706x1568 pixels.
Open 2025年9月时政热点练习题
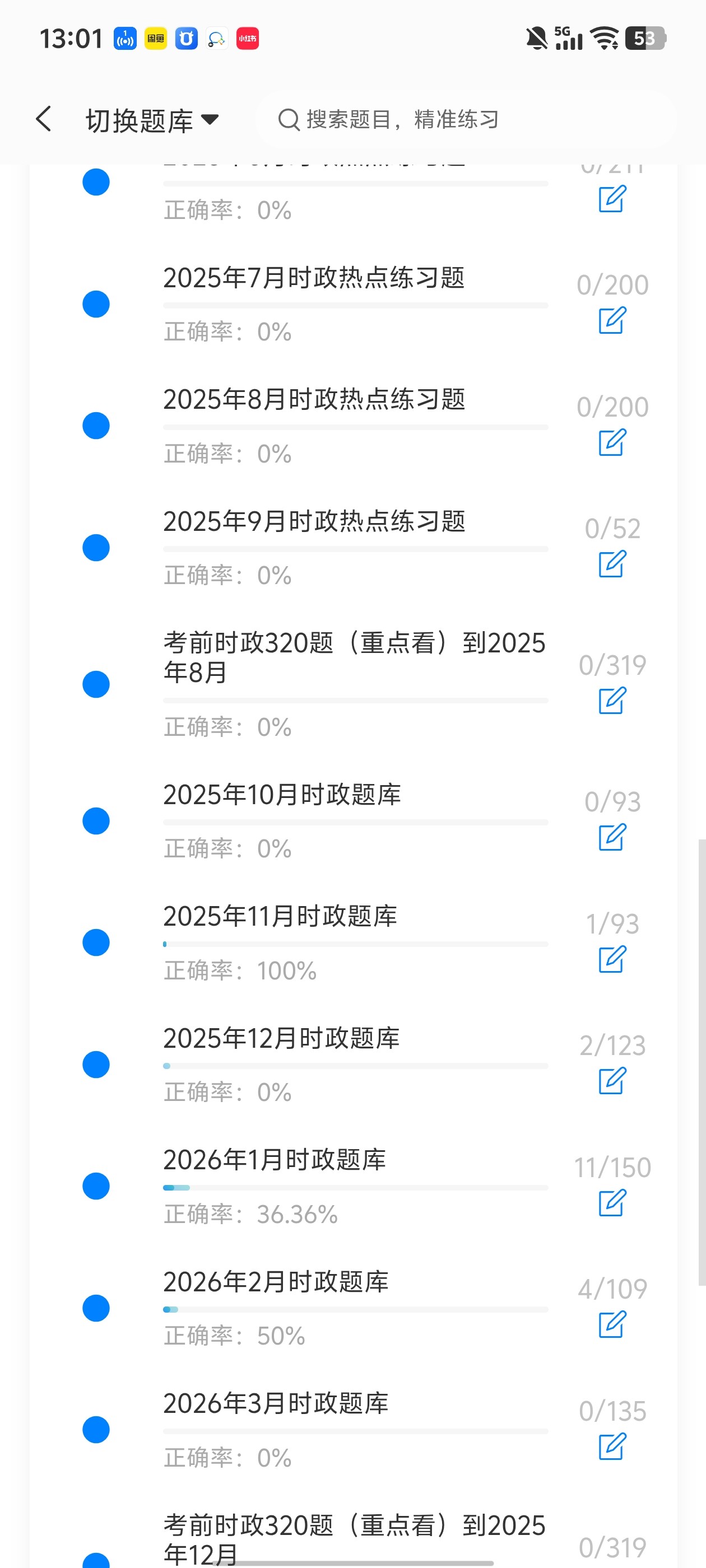[x=314, y=522]
